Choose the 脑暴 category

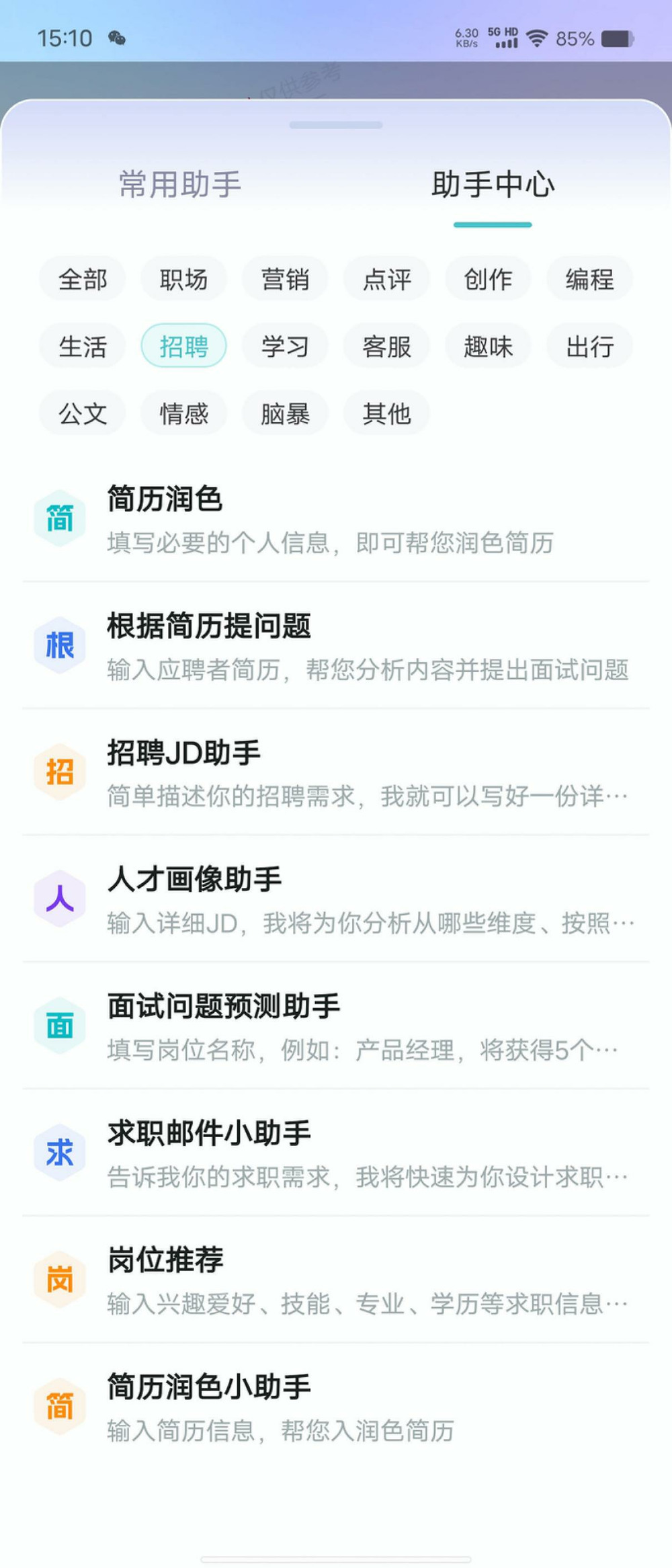[285, 413]
